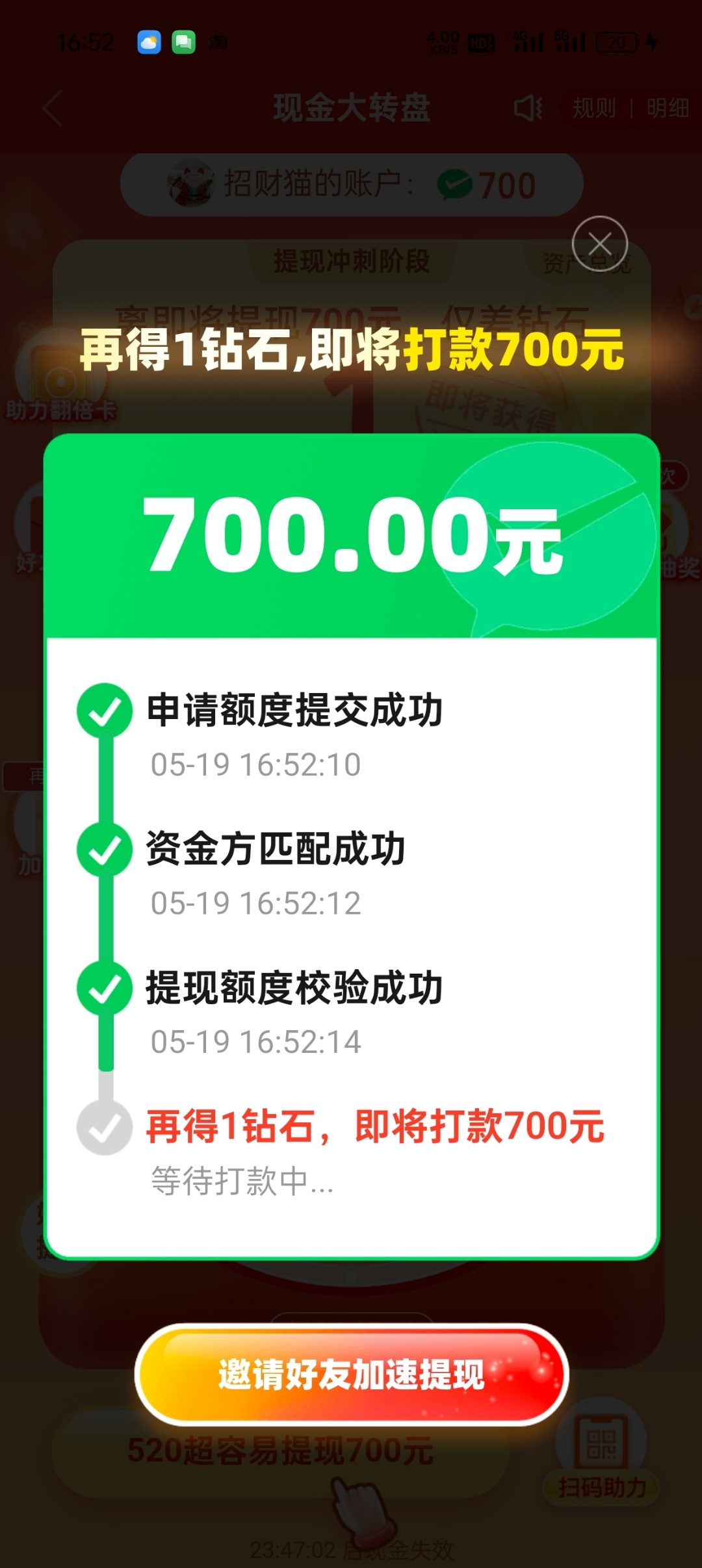Open 规则 from the top bar

pos(593,108)
